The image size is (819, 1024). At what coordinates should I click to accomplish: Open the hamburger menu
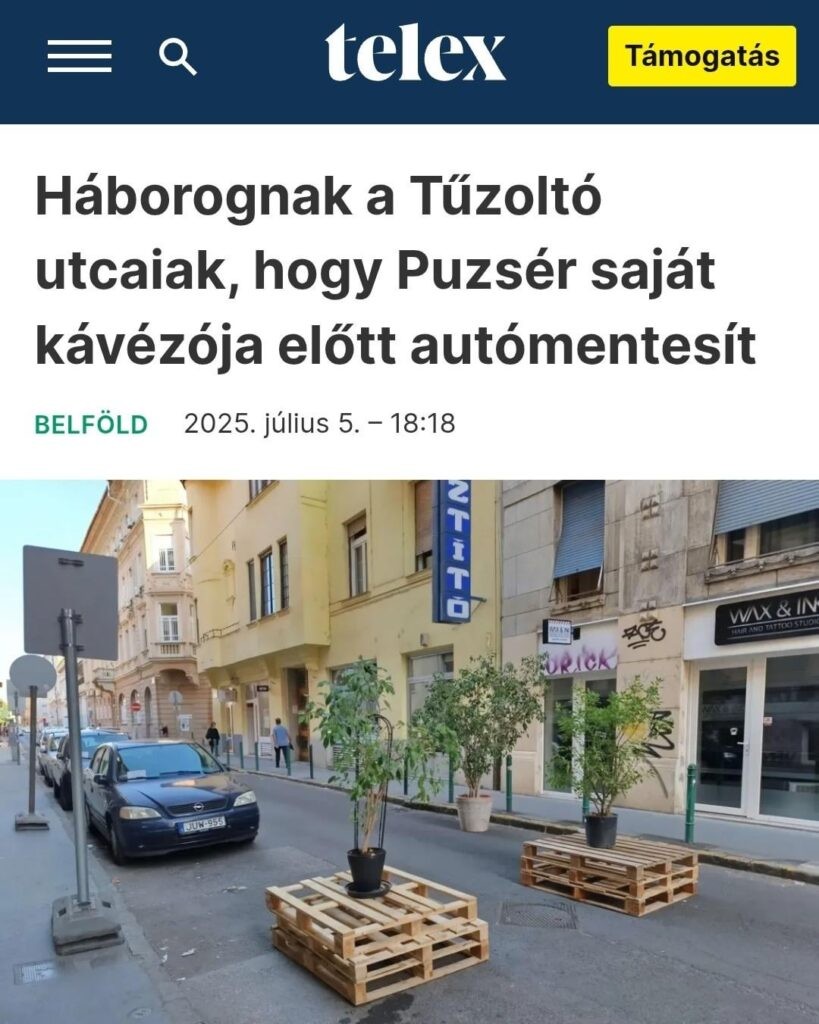79,56
